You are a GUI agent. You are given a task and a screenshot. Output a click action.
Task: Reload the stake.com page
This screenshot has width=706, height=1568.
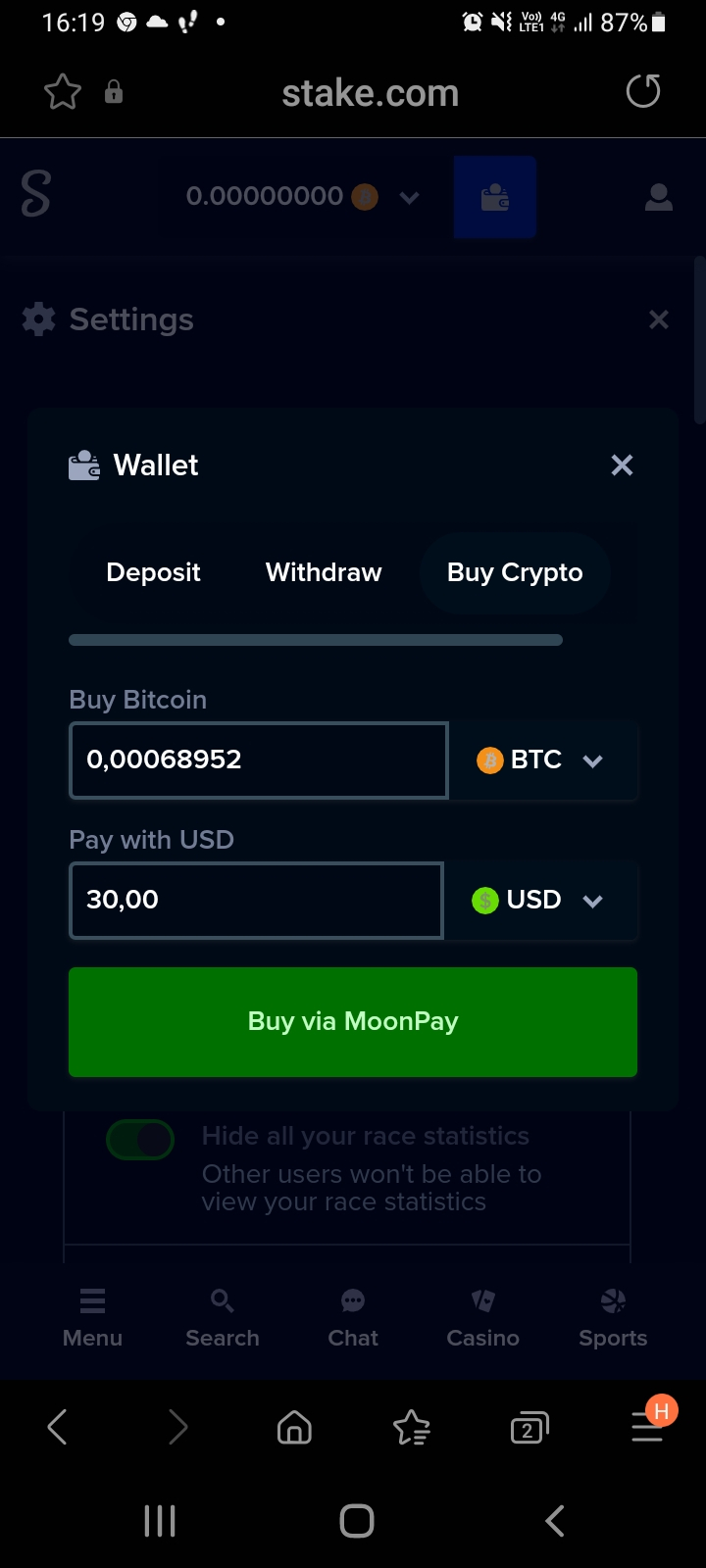pyautogui.click(x=643, y=93)
